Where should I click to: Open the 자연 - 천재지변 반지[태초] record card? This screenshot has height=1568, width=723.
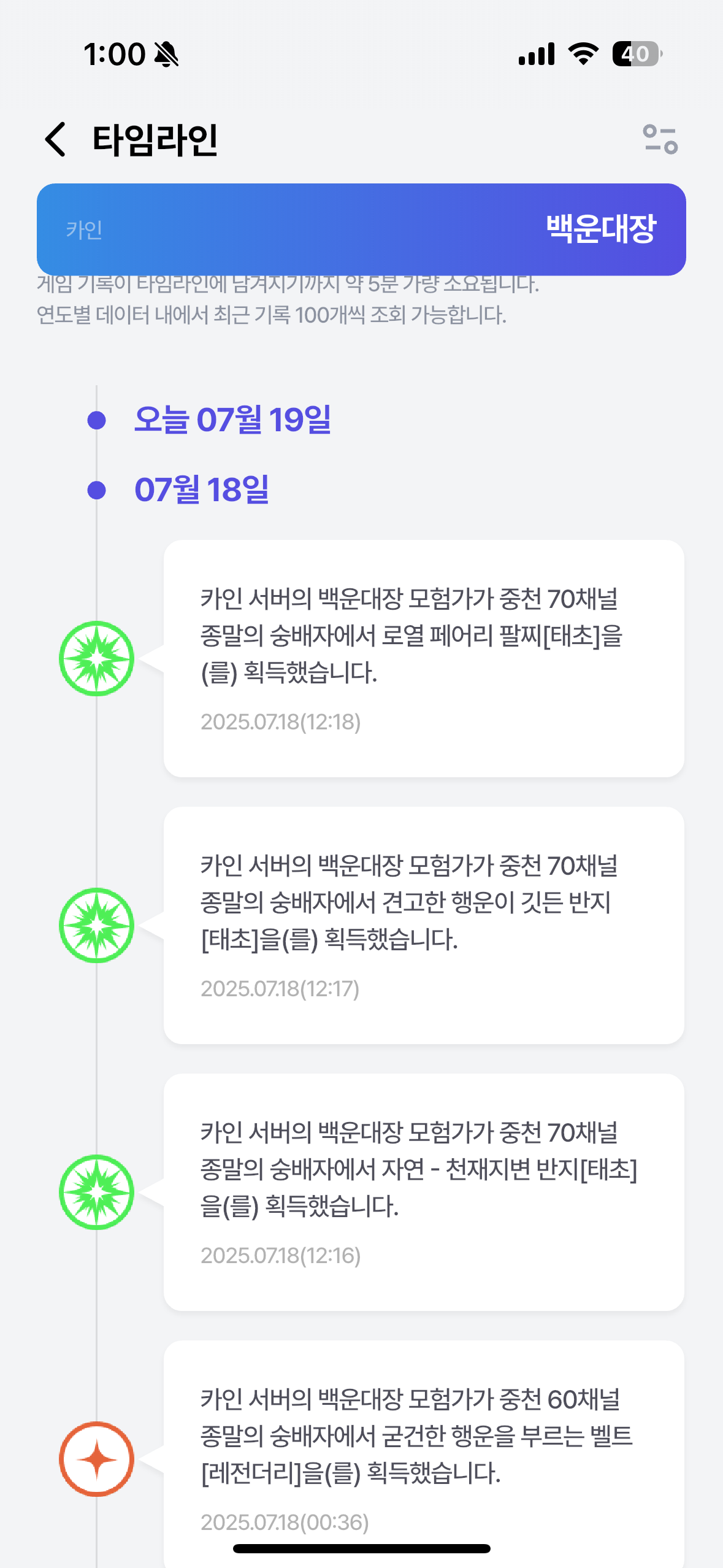(x=424, y=1193)
